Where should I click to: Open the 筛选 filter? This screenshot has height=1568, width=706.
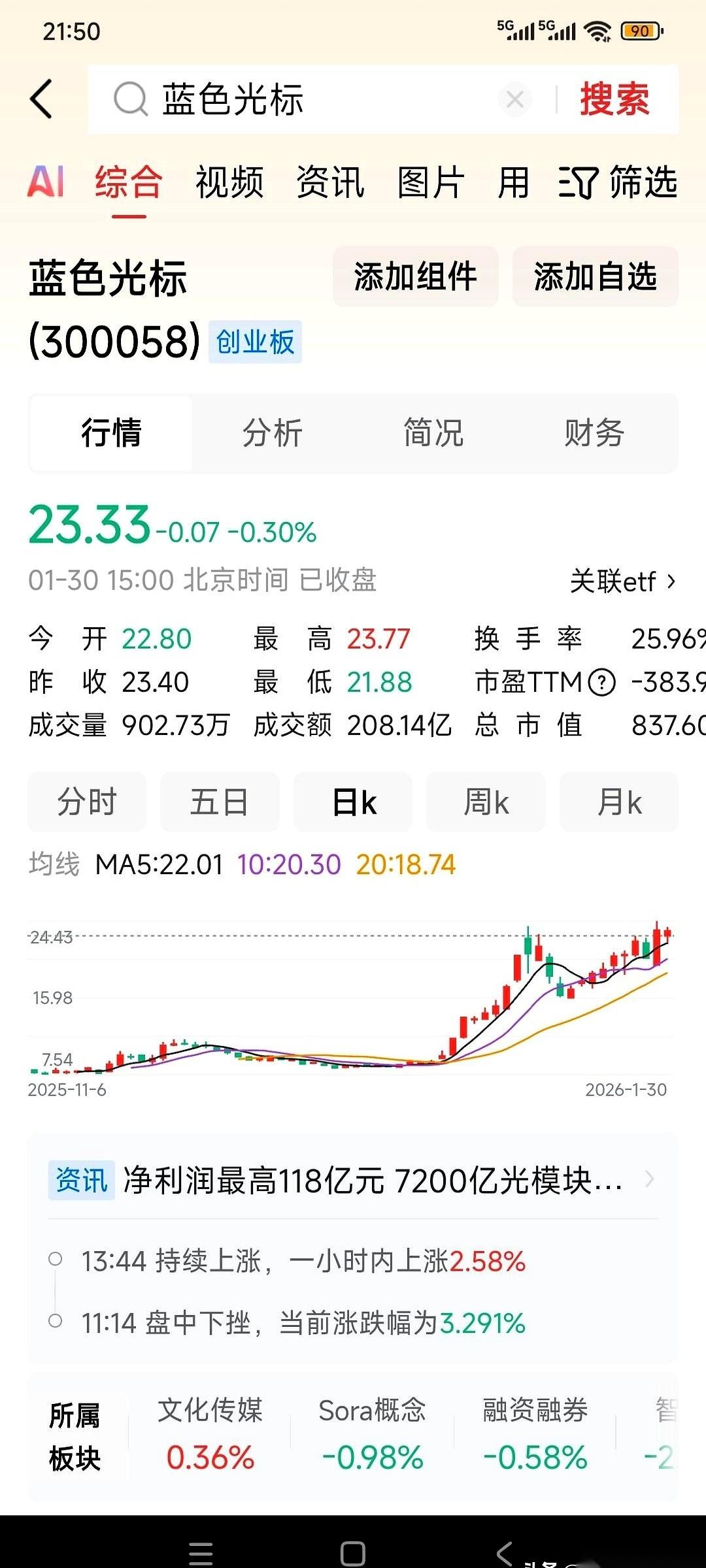pos(618,182)
